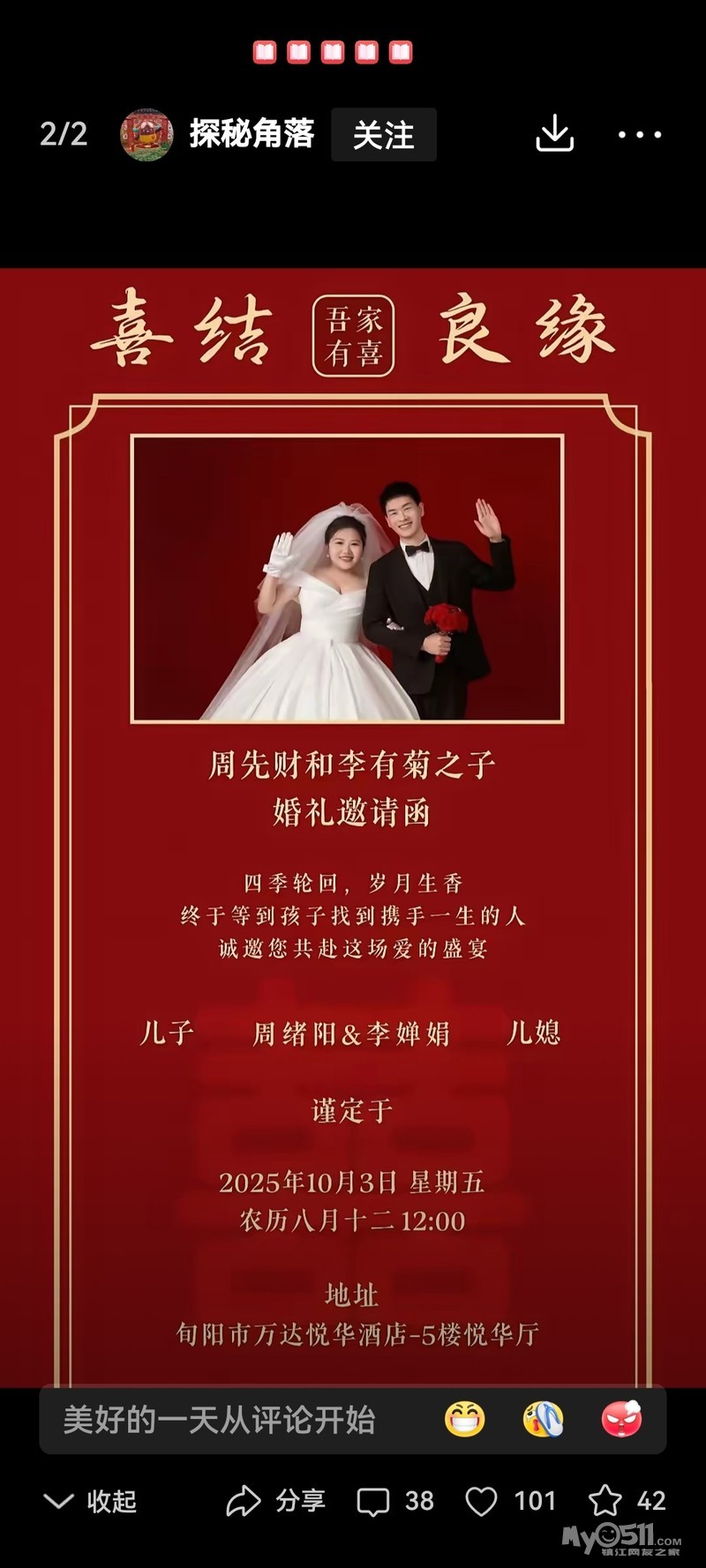Download this image

click(x=555, y=134)
